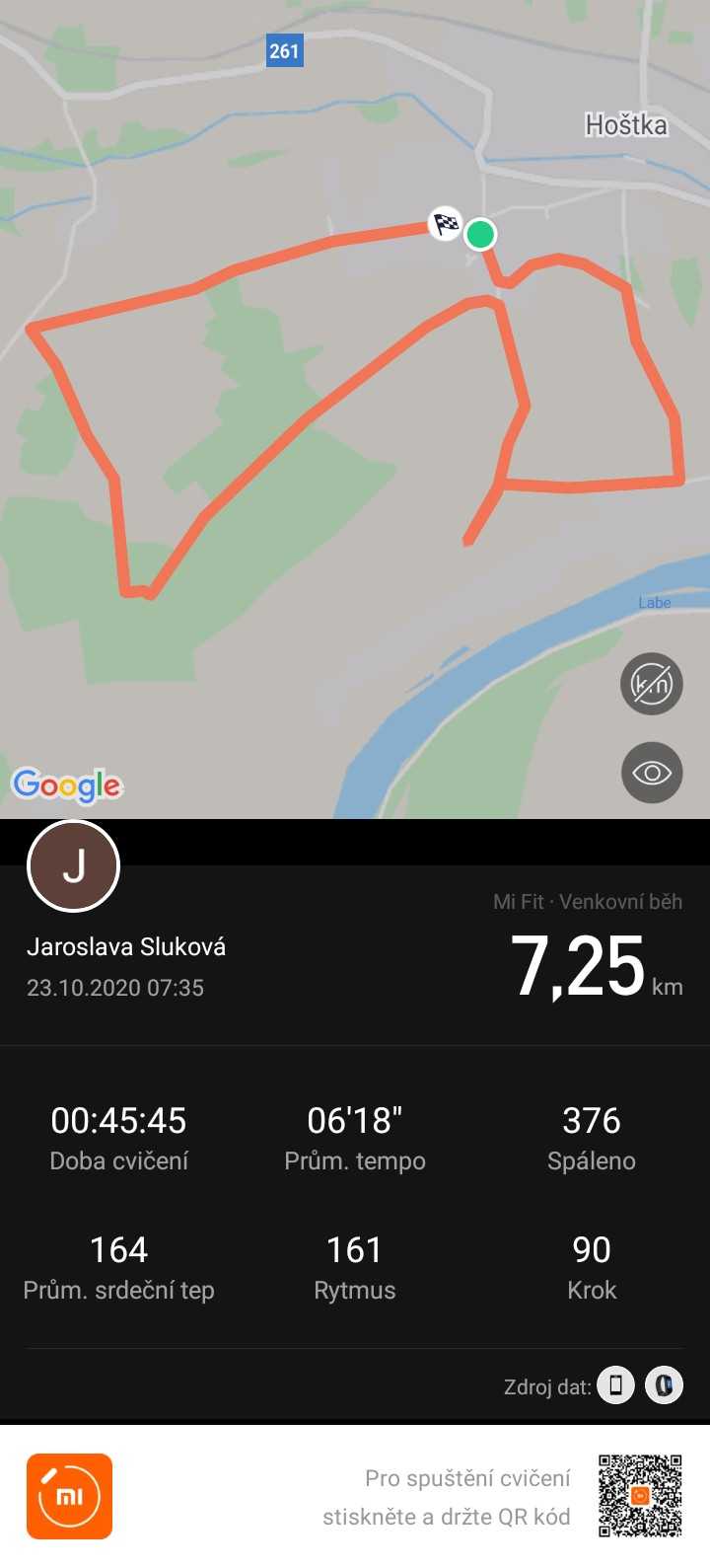
Task: Hide the map with the eye icon
Action: coord(652,773)
